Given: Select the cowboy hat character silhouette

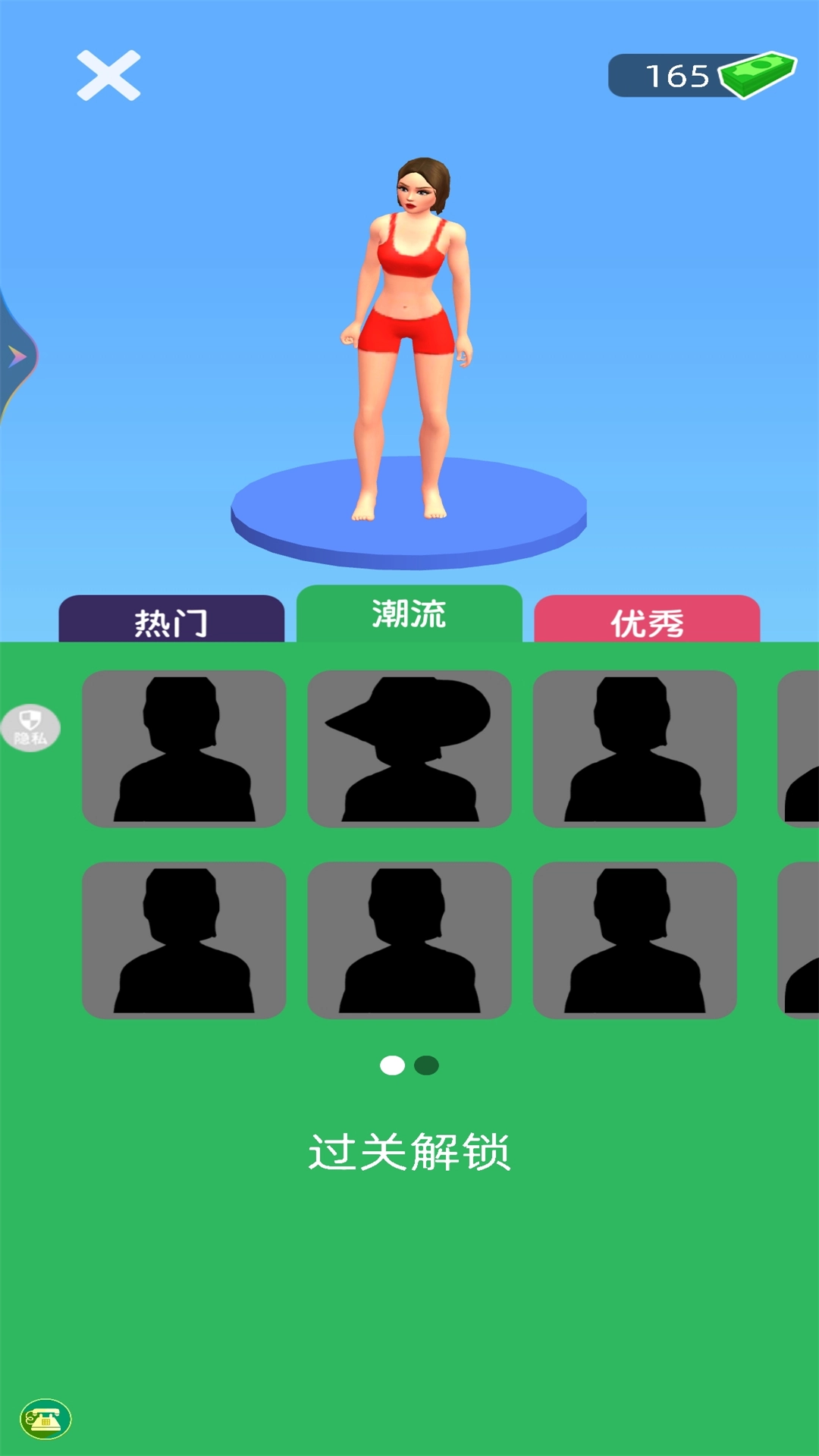Looking at the screenshot, I should click(x=409, y=747).
